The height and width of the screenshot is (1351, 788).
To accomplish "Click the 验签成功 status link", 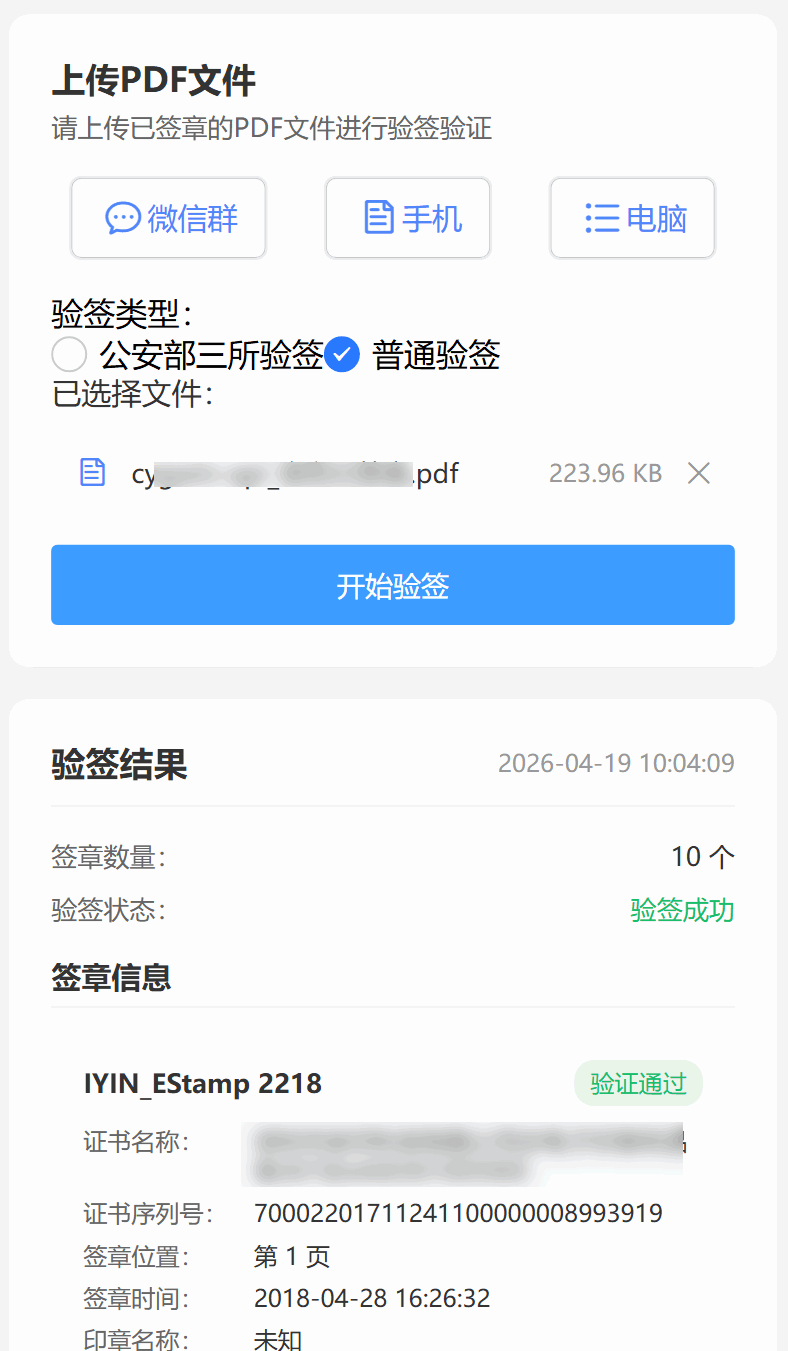I will 681,910.
